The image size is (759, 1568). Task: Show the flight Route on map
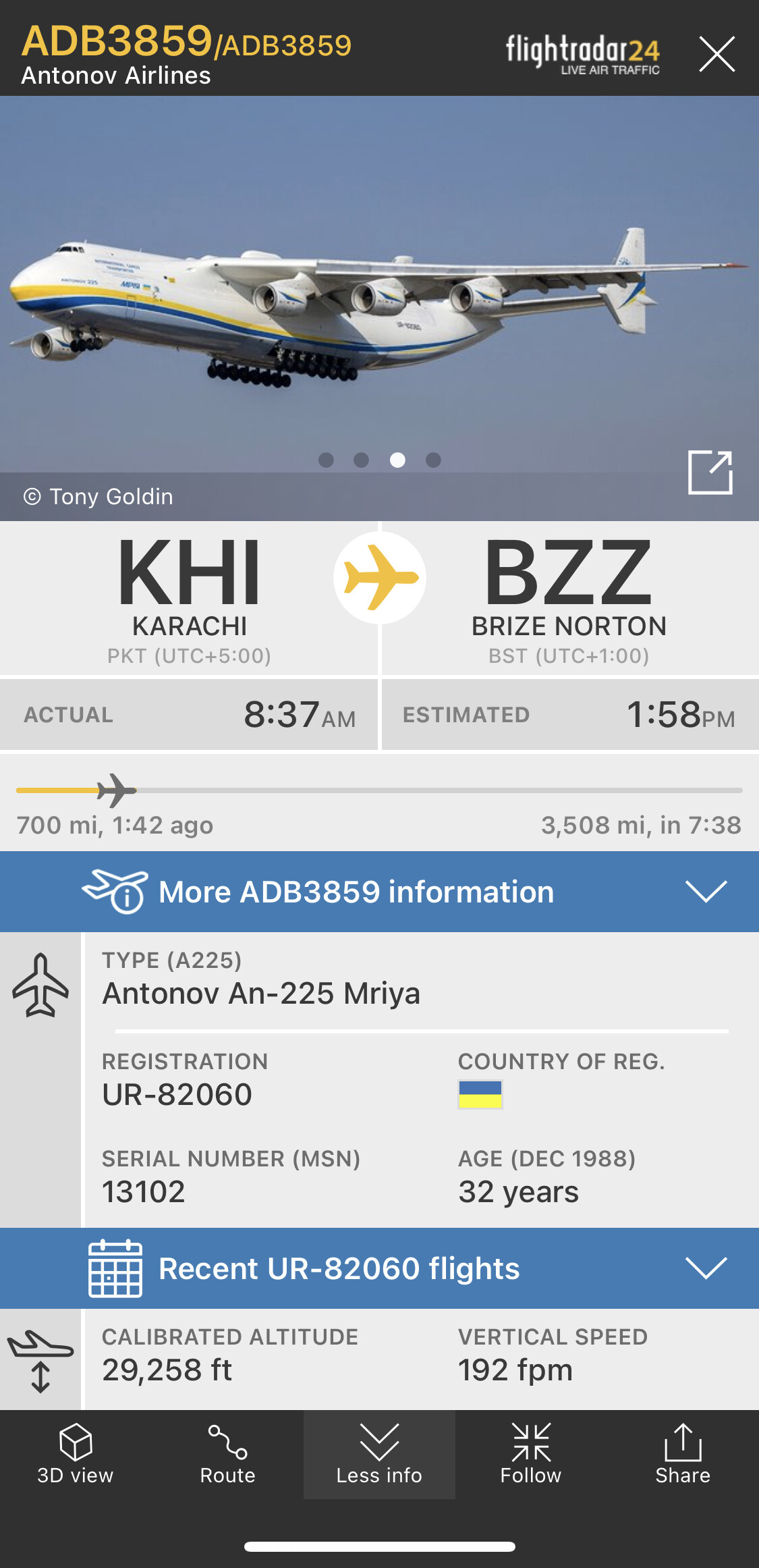point(227,1455)
